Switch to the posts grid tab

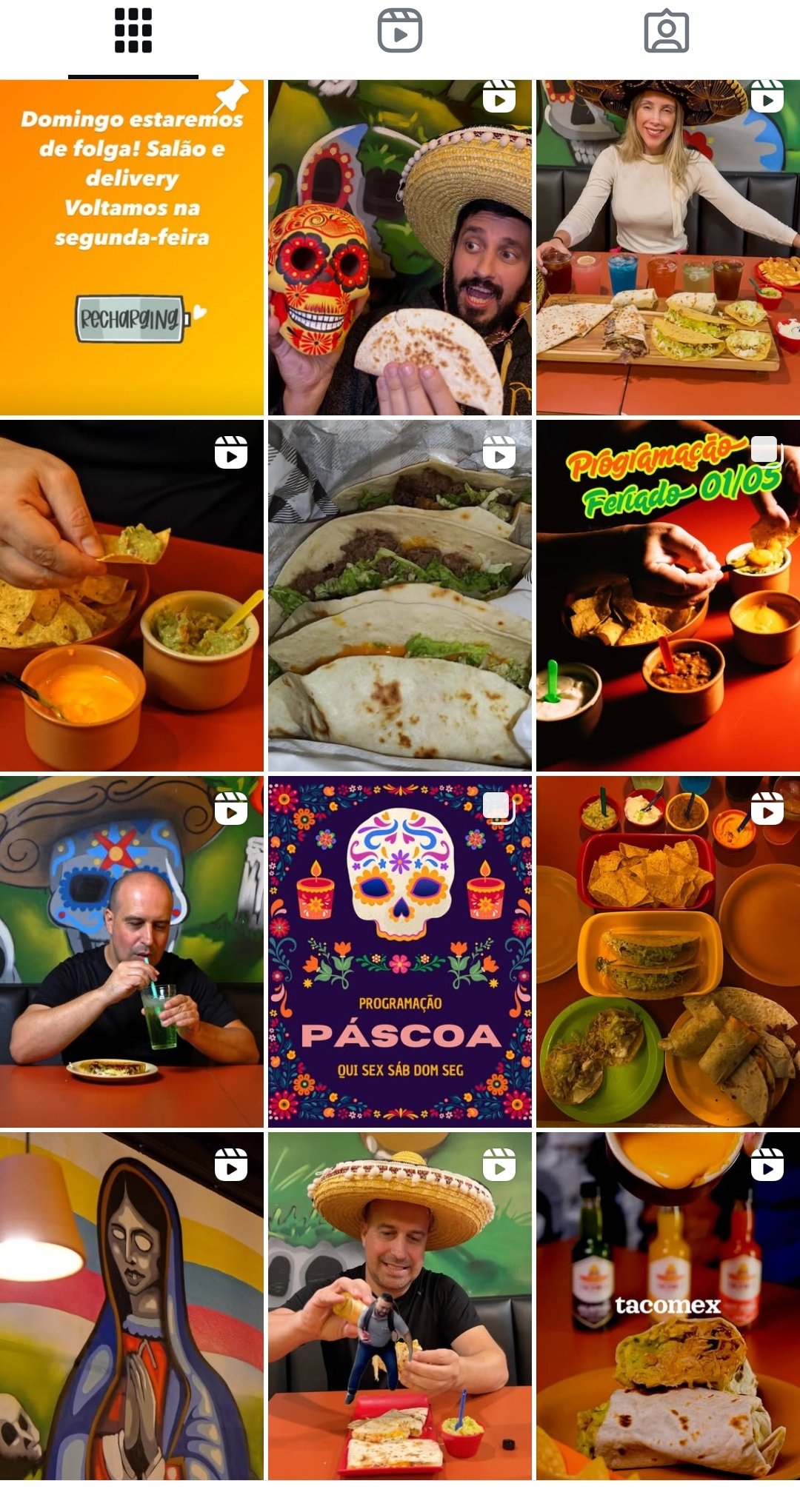pyautogui.click(x=133, y=31)
